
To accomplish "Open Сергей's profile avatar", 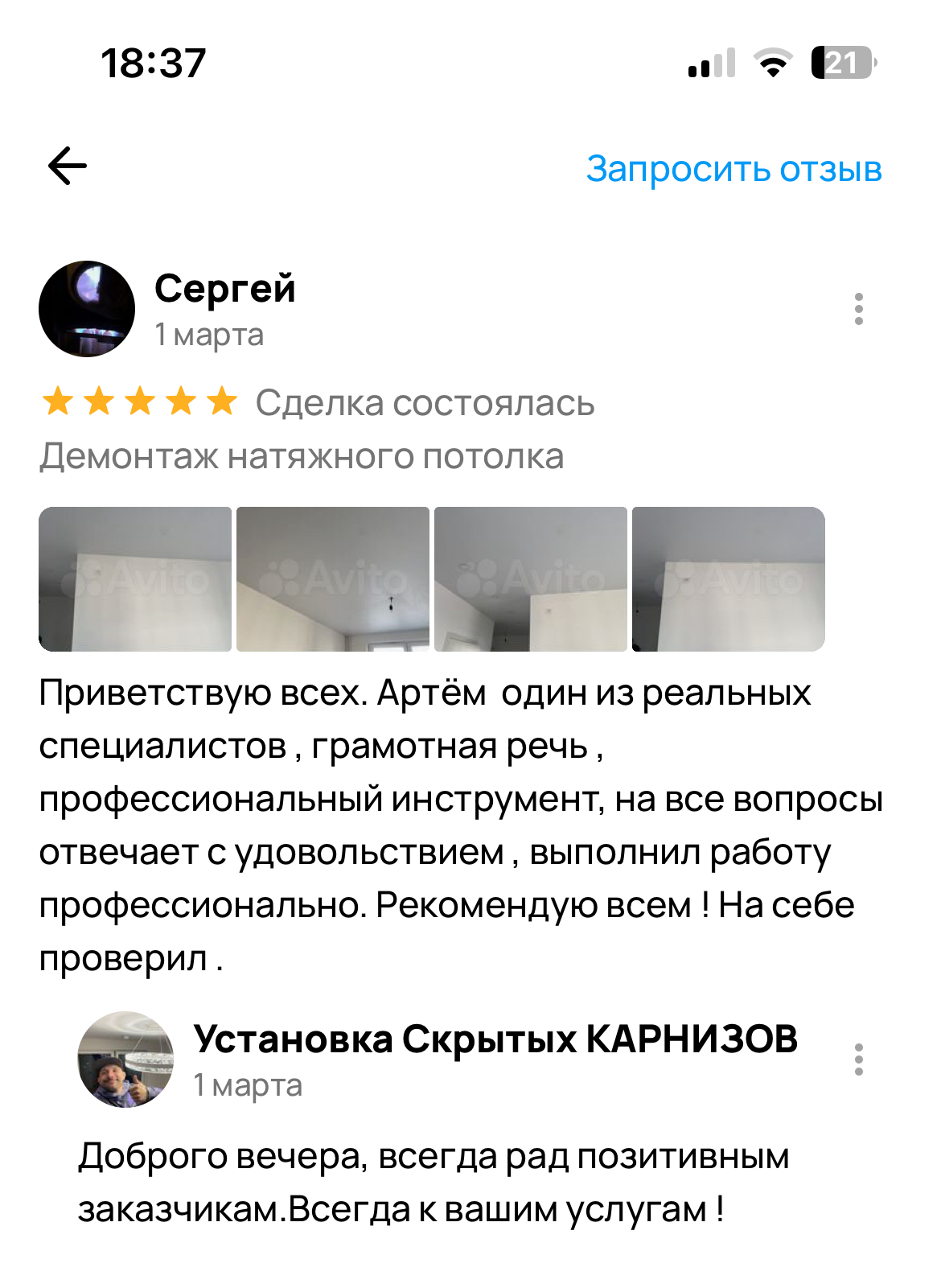I will coord(87,309).
